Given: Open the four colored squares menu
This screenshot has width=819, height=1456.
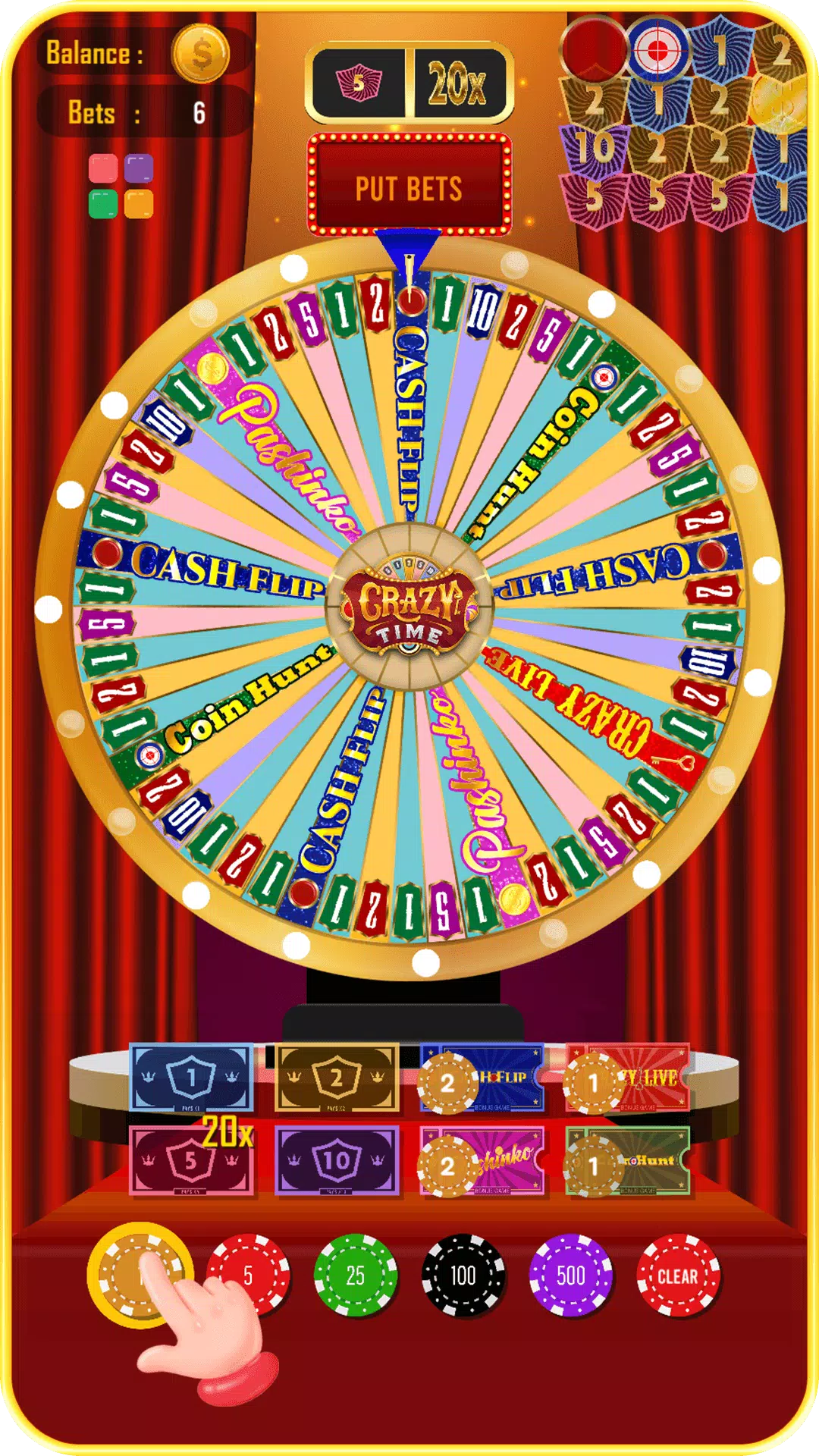Looking at the screenshot, I should pyautogui.click(x=121, y=186).
